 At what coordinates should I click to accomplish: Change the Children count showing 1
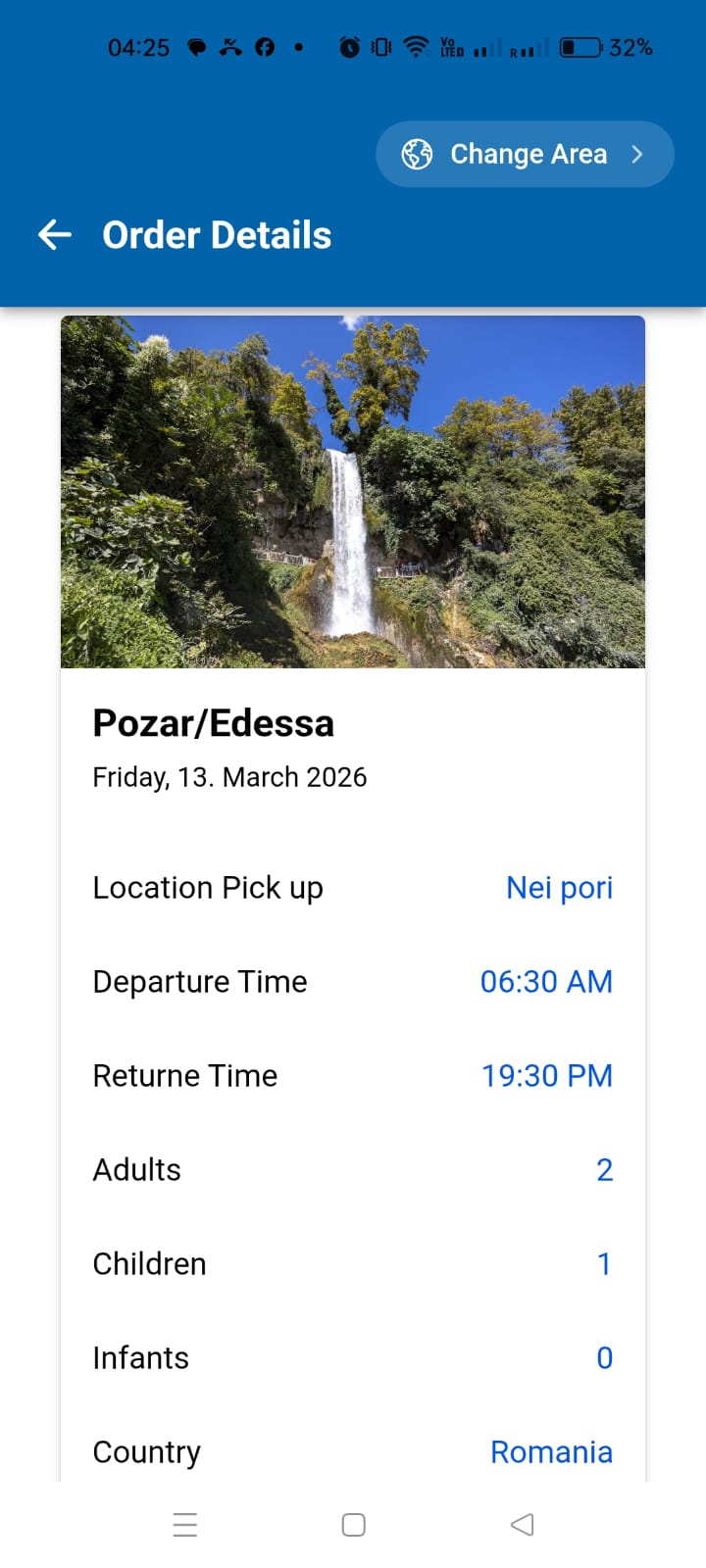point(605,1263)
